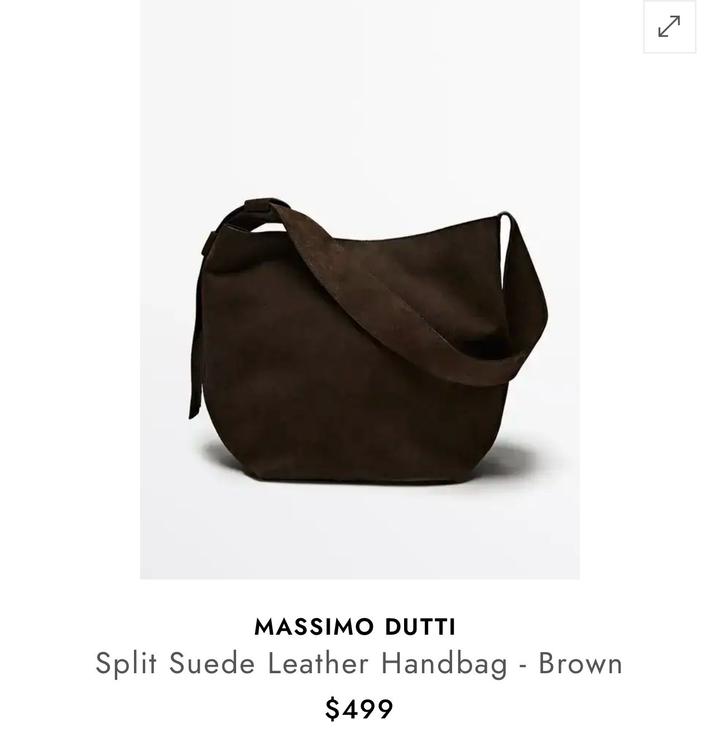Expand the handbag image to full view
Image resolution: width=720 pixels, height=747 pixels.
point(669,27)
